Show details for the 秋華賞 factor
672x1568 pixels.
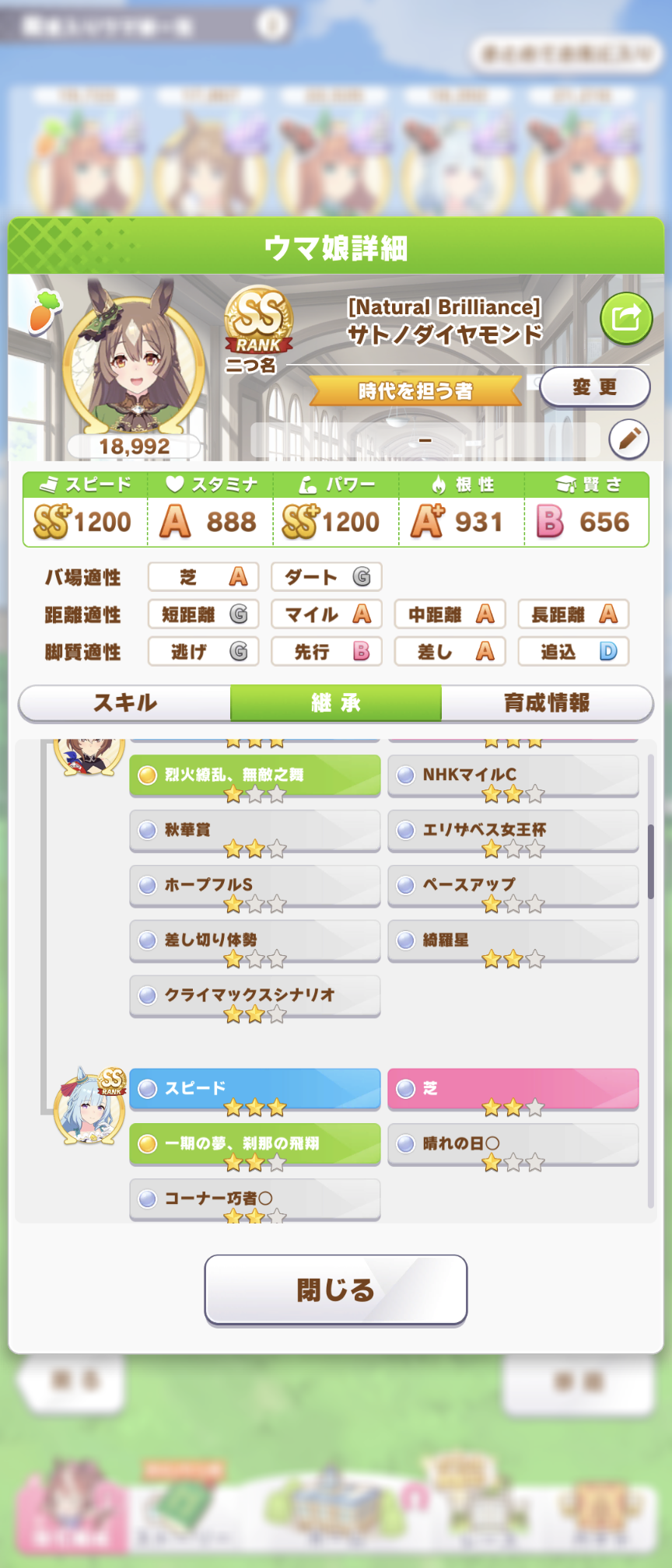click(x=254, y=831)
